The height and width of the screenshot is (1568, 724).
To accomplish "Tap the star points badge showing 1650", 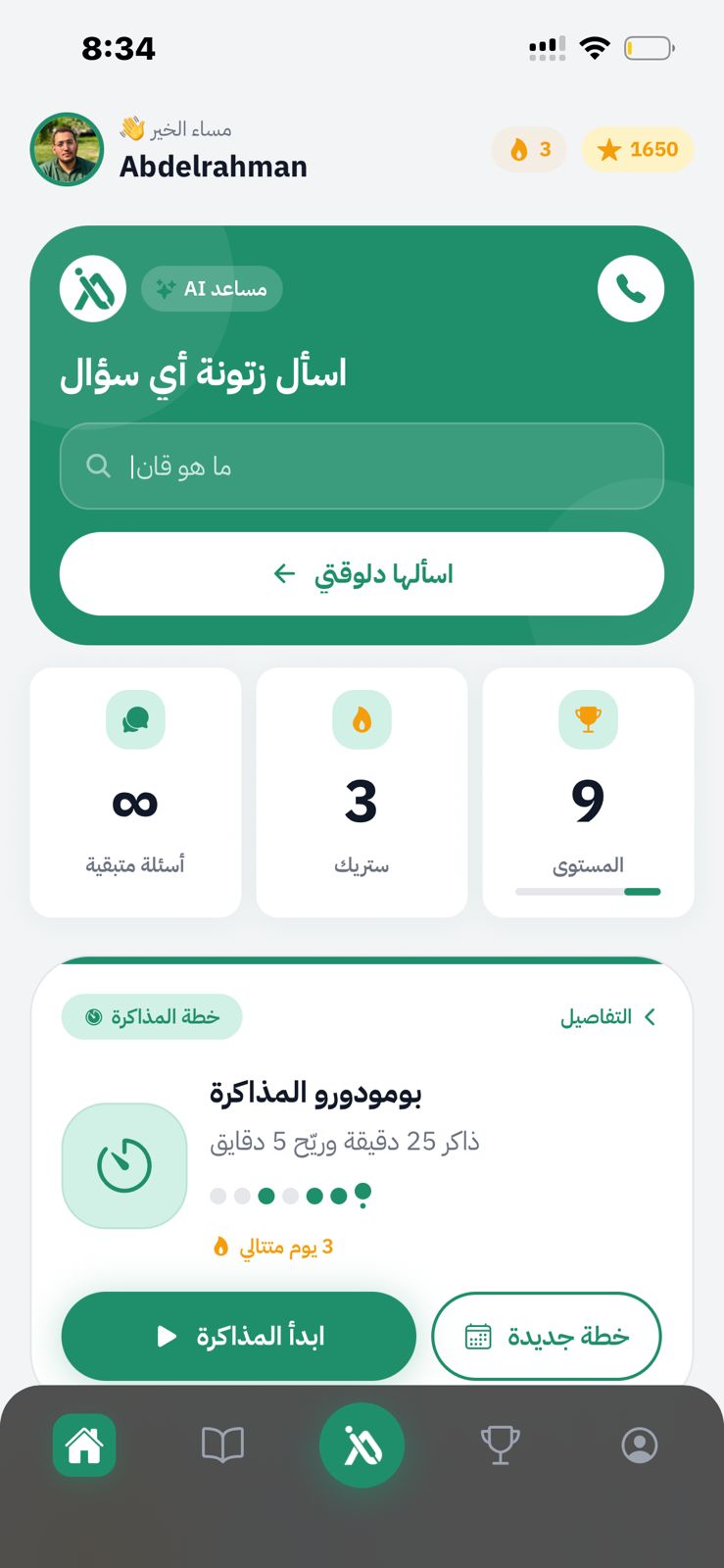I will (638, 150).
